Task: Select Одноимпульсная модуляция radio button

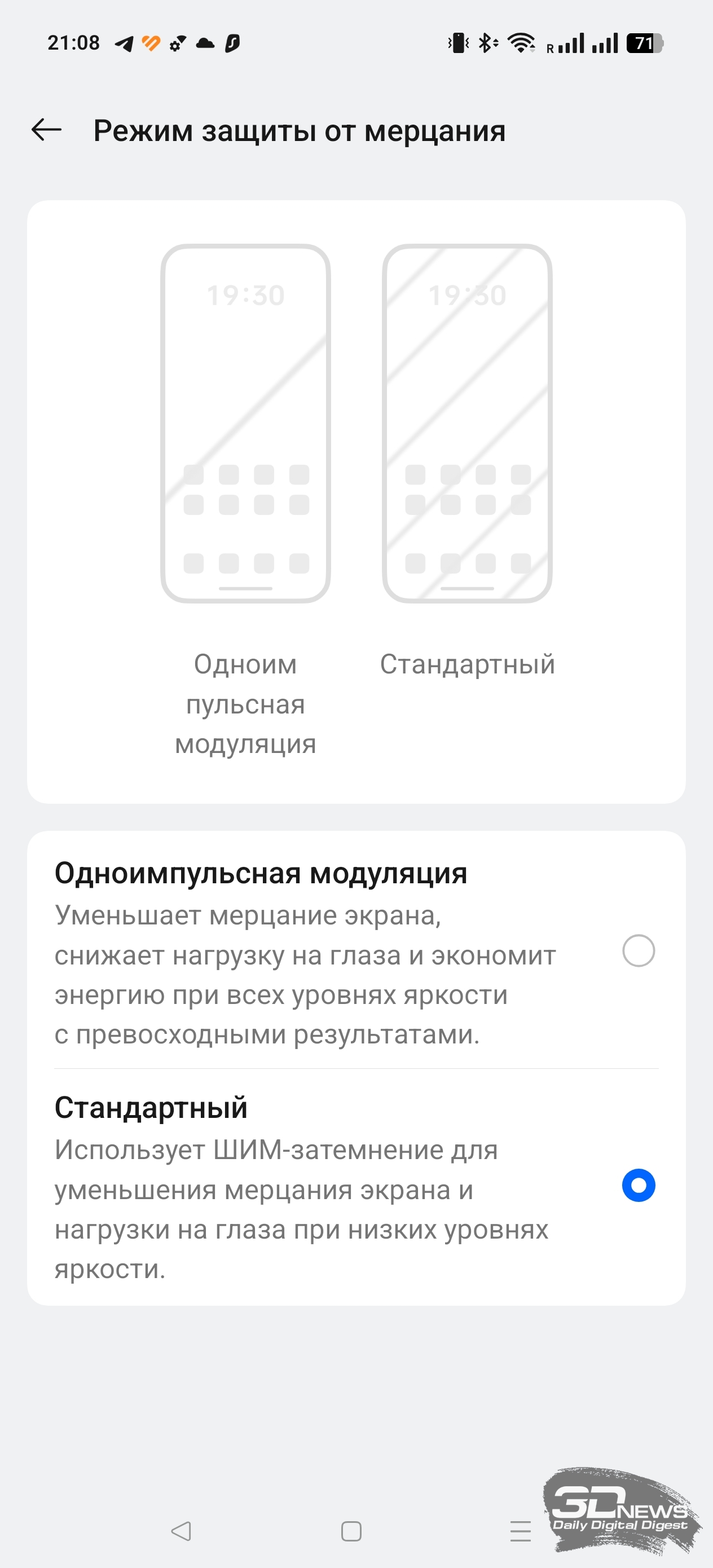Action: pyautogui.click(x=638, y=951)
